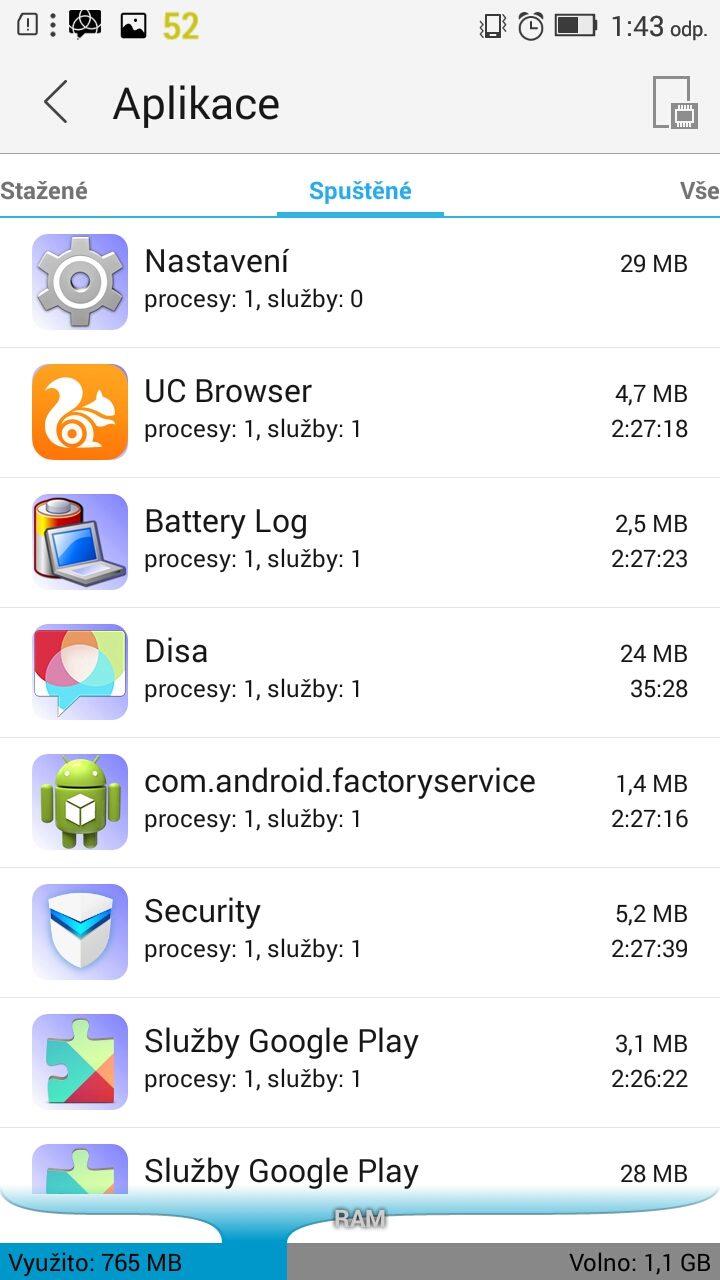Screen dimensions: 720x1280
Task: Open com.android.factoryservice entry
Action: pos(360,803)
